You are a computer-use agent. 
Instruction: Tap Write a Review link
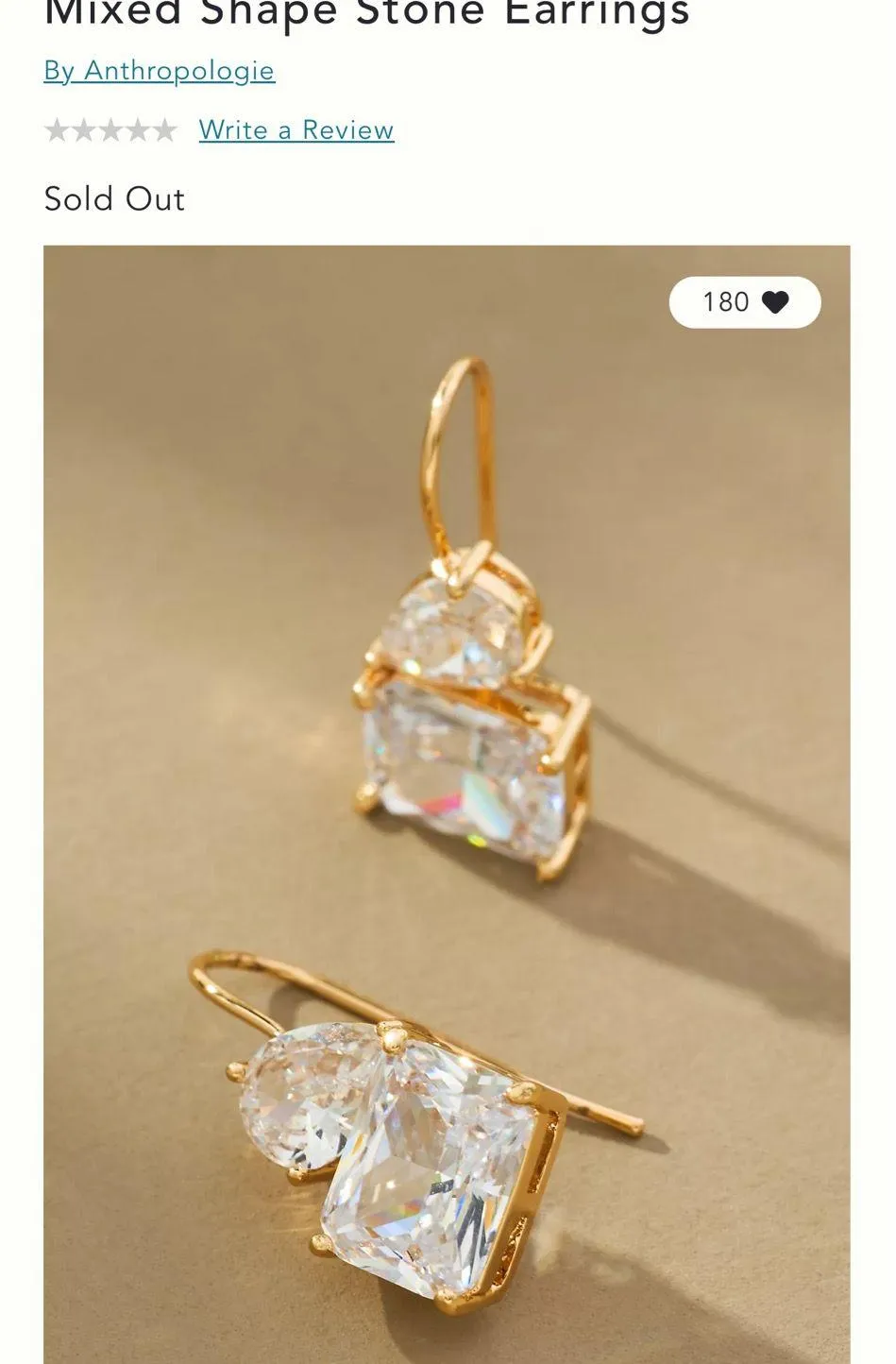(x=296, y=129)
